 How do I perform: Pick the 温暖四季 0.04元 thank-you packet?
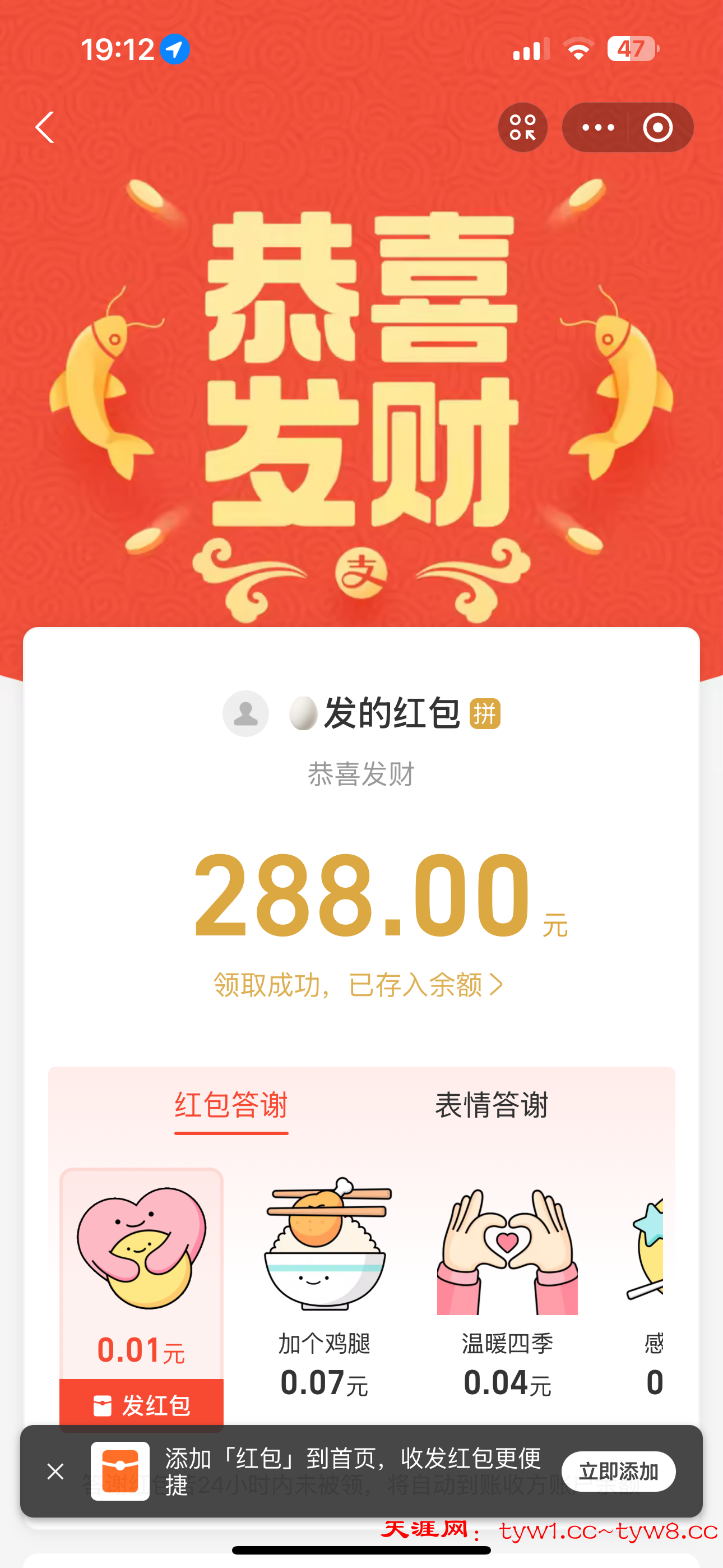(507, 1284)
